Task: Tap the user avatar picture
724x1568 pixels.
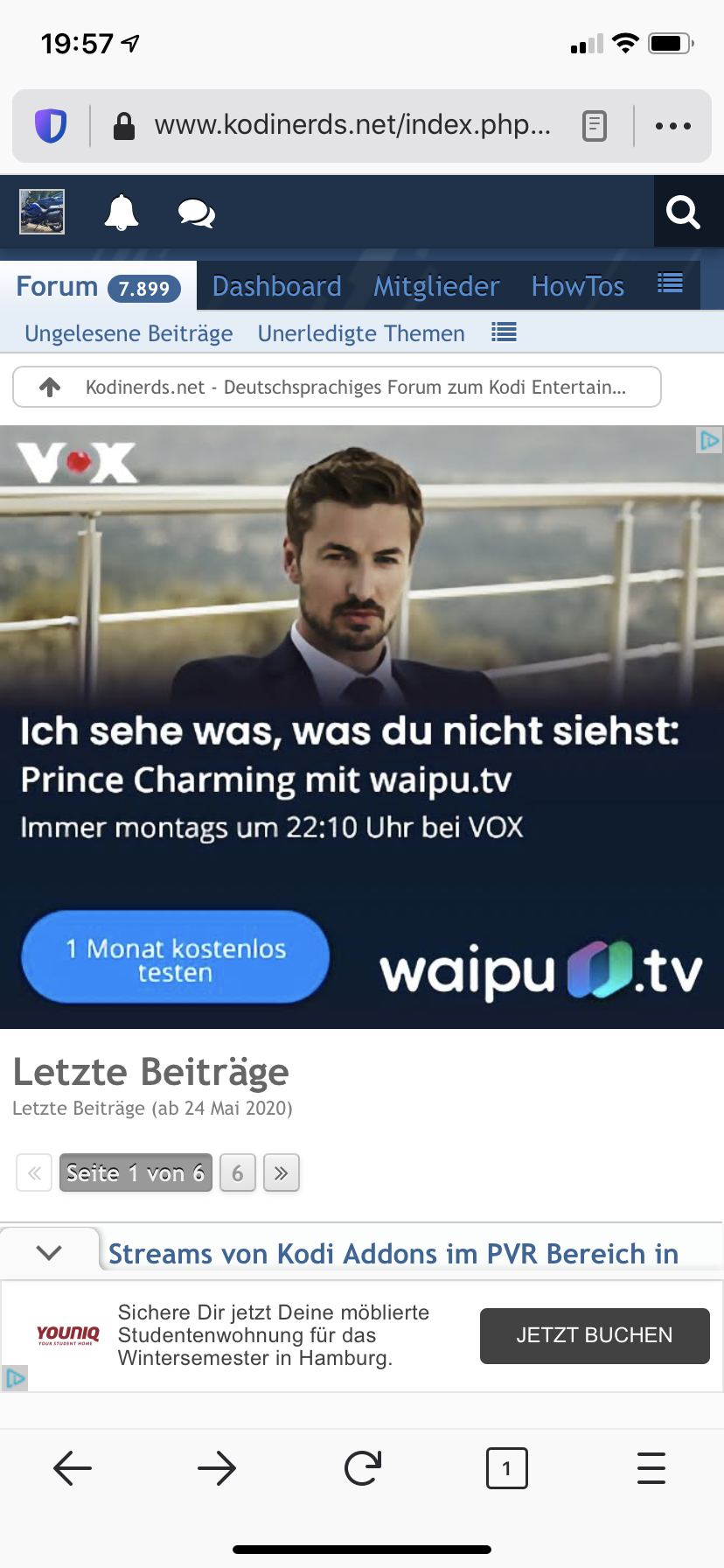Action: (42, 212)
